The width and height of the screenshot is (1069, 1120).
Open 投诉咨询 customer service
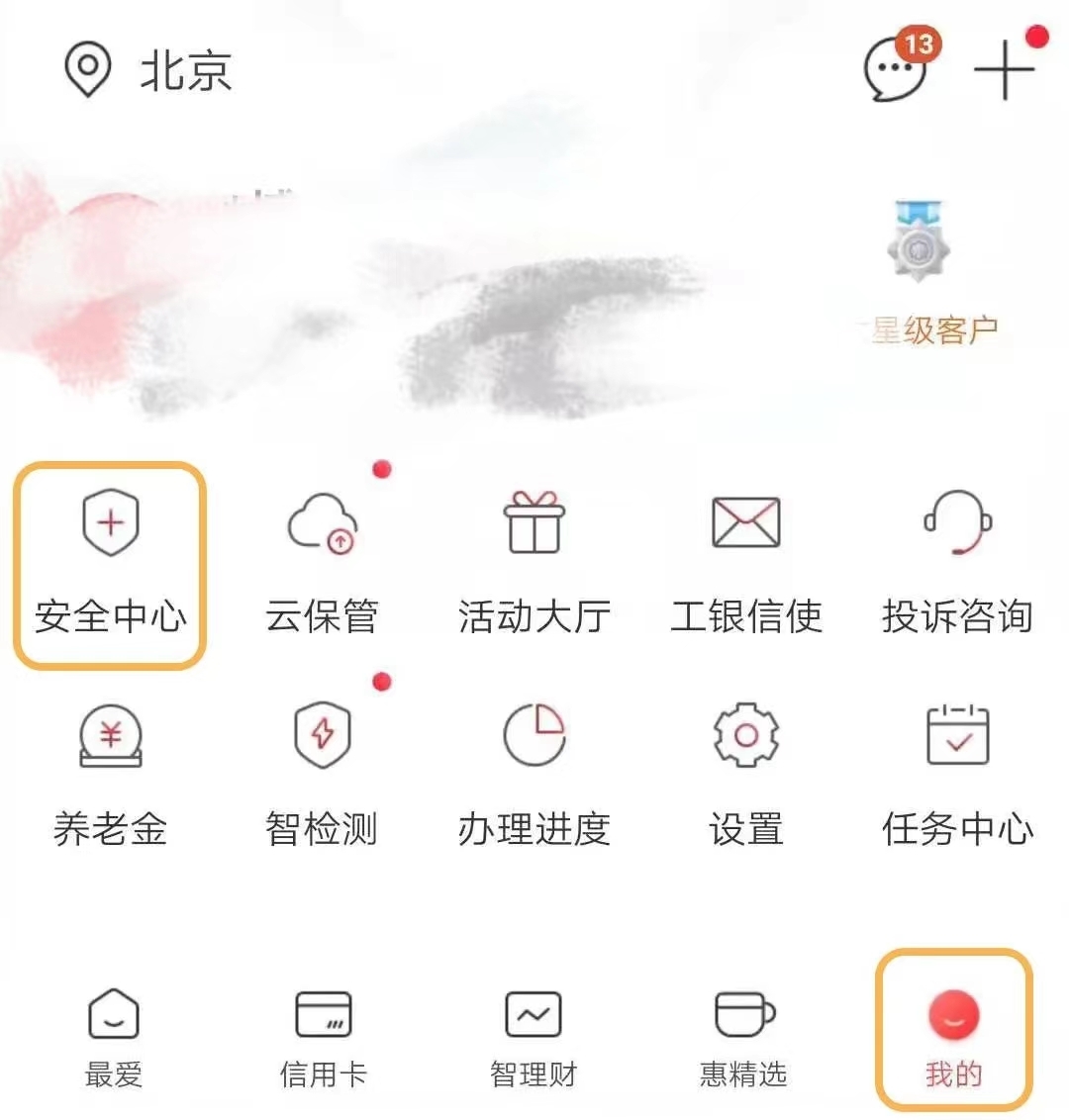click(957, 566)
